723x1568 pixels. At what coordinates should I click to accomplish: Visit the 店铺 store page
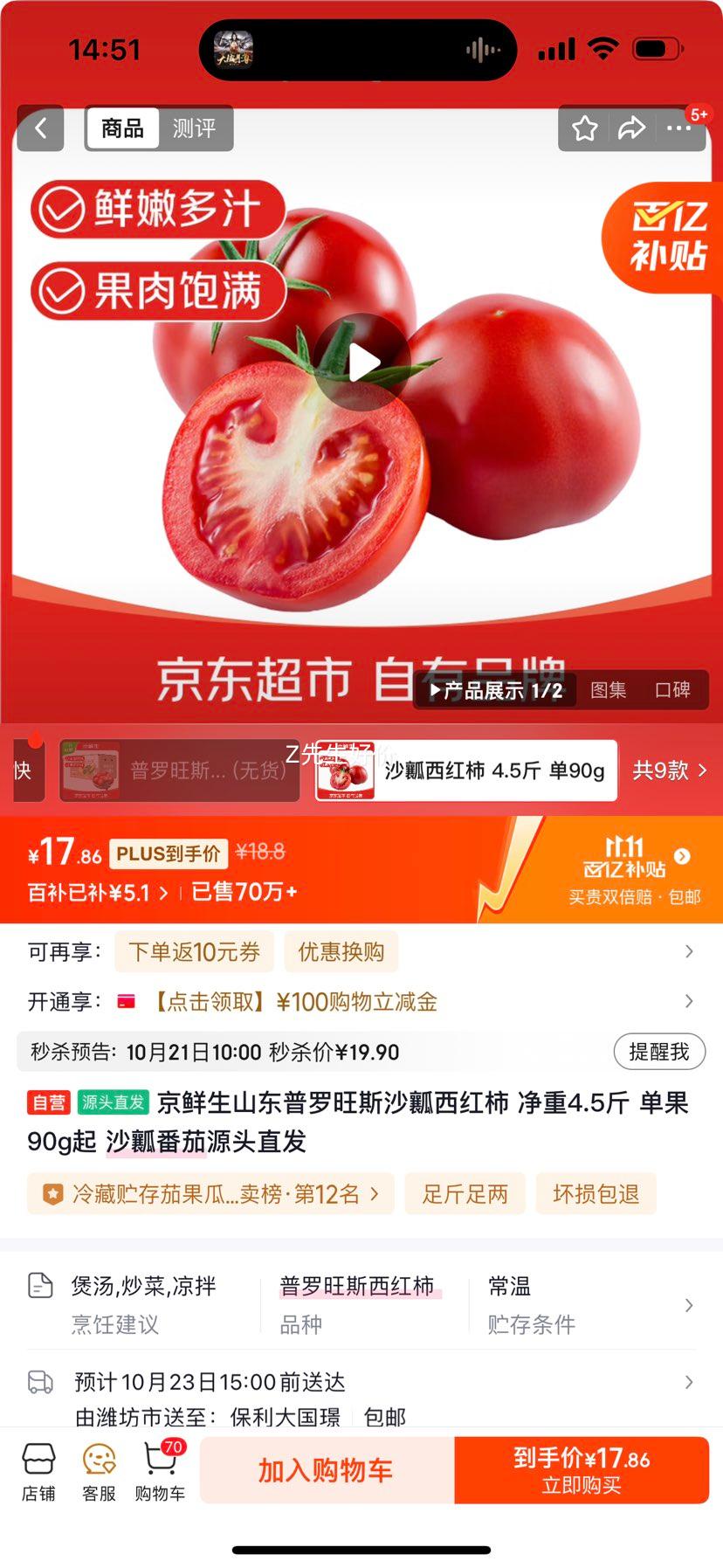click(38, 1472)
